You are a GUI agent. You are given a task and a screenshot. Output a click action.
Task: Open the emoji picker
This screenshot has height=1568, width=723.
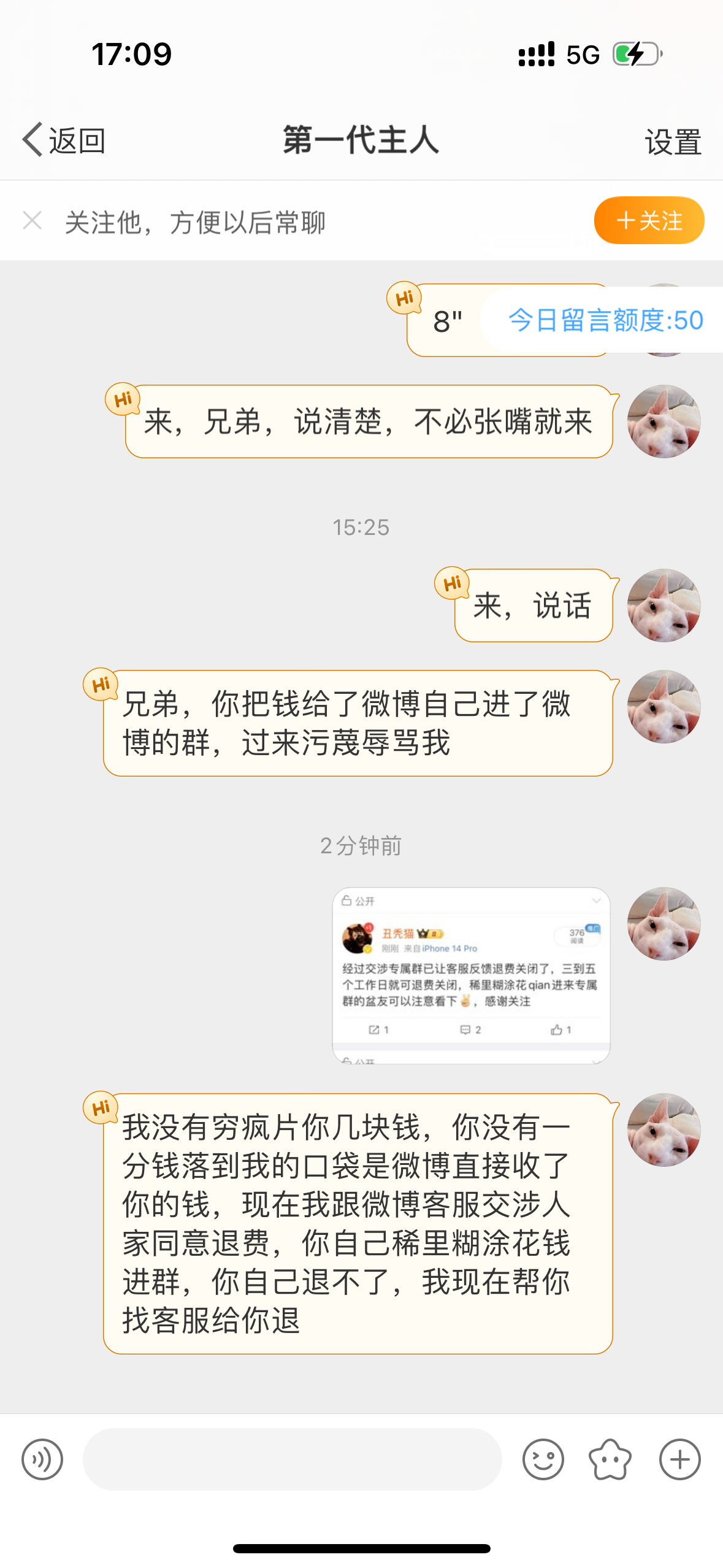[x=543, y=1459]
